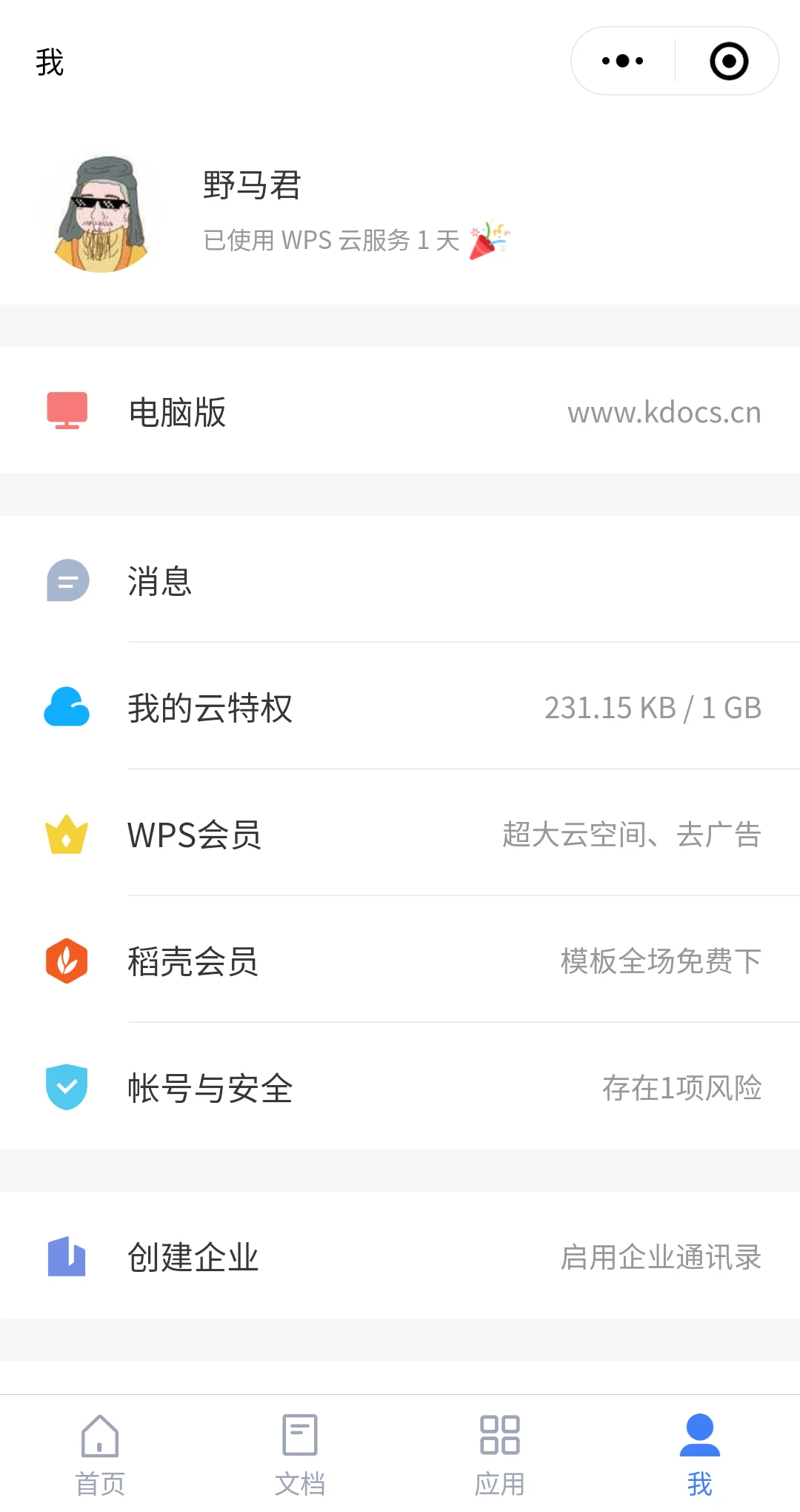Open 稻壳会员 membership
Image resolution: width=800 pixels, height=1512 pixels.
coord(400,961)
